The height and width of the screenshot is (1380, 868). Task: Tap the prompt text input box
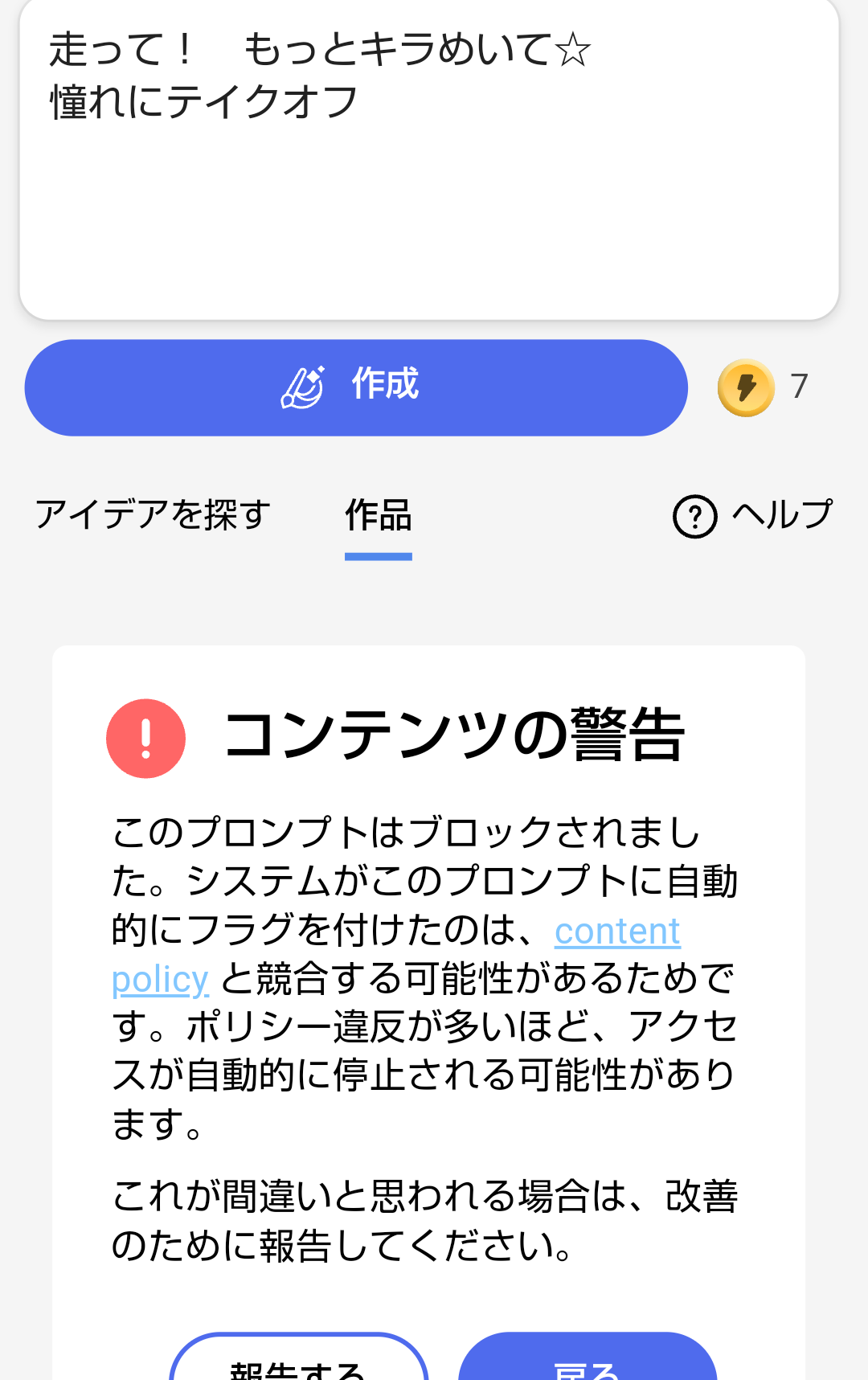[x=428, y=161]
